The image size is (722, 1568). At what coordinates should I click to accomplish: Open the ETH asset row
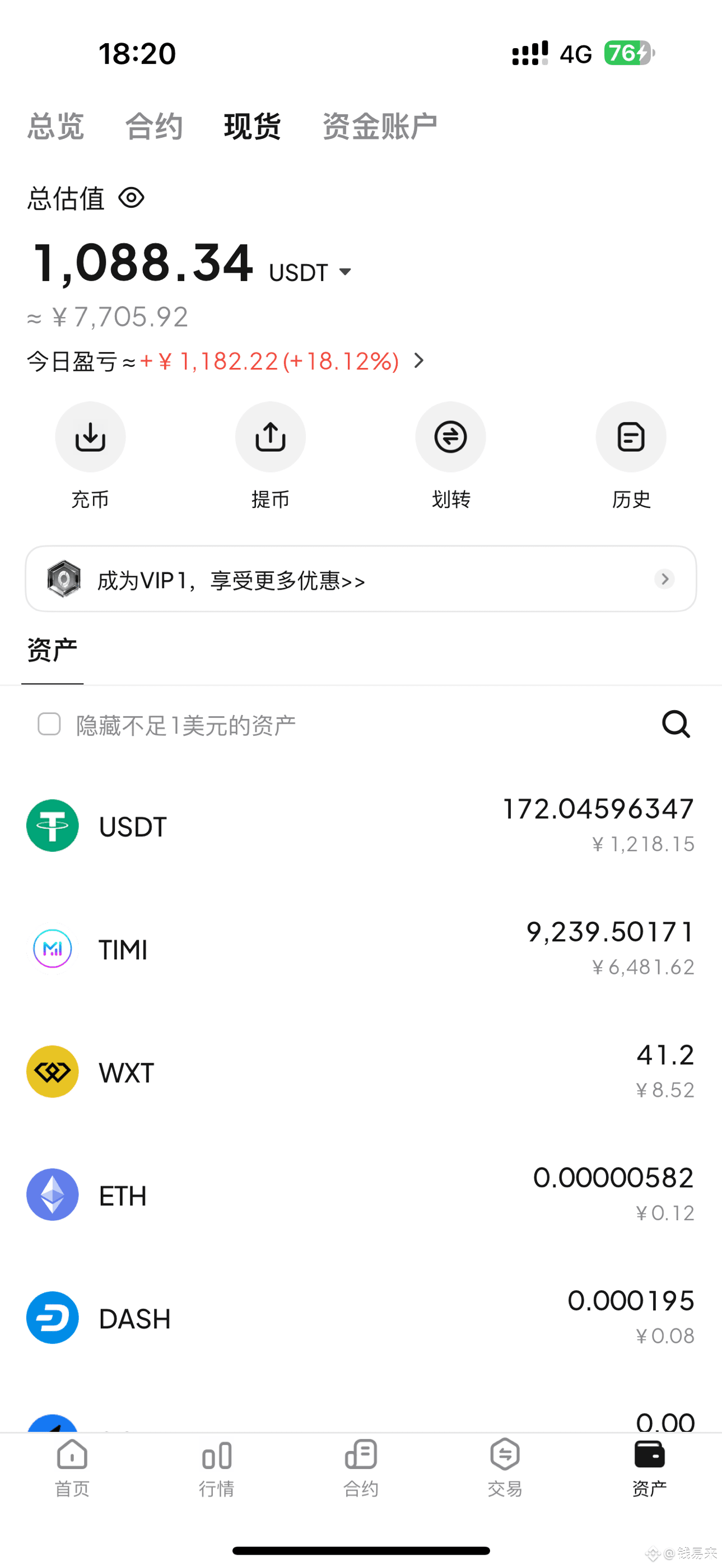[360, 1195]
